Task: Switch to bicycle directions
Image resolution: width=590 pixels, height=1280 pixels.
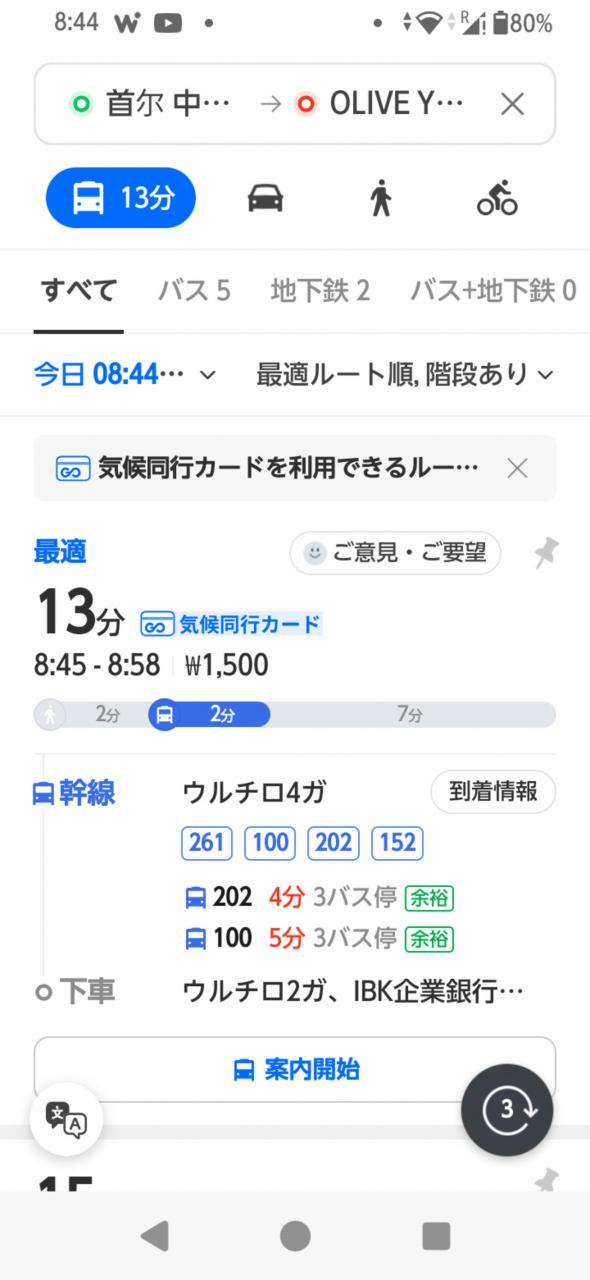Action: click(x=497, y=198)
